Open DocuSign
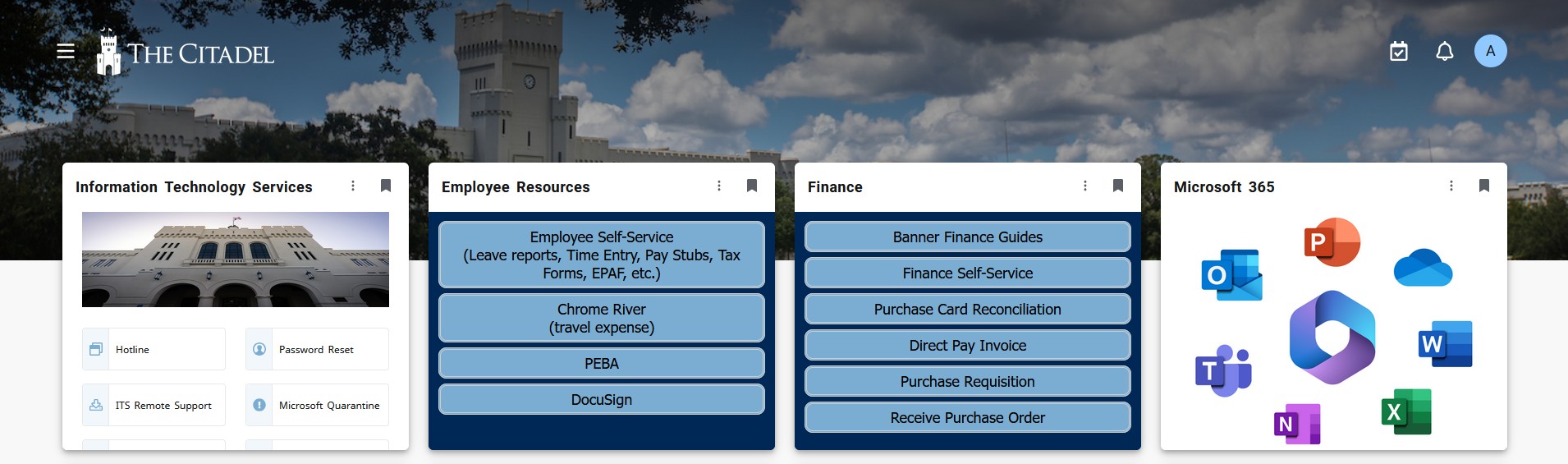The height and width of the screenshot is (464, 1568). click(601, 399)
